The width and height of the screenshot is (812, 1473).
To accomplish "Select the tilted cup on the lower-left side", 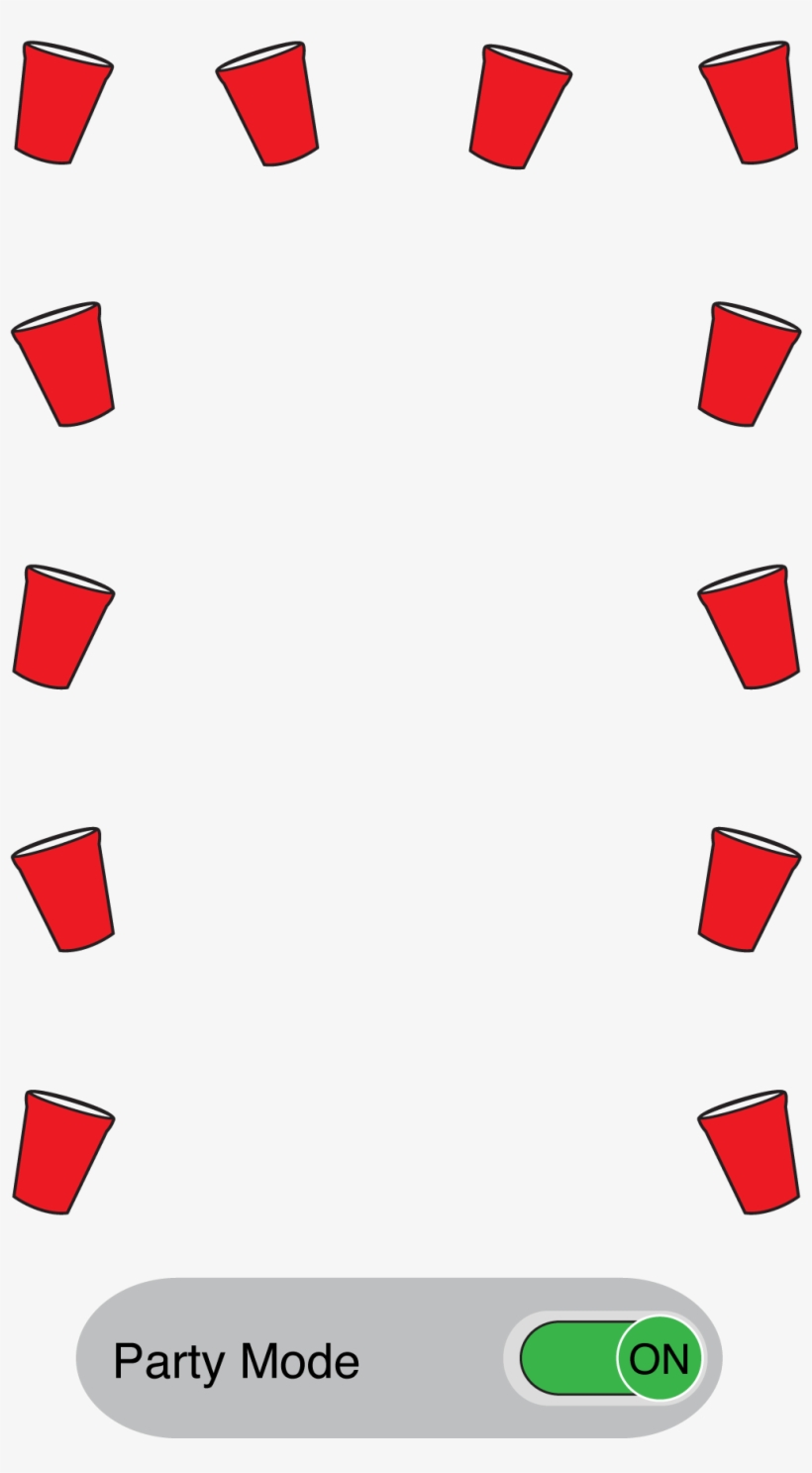I will (x=62, y=890).
